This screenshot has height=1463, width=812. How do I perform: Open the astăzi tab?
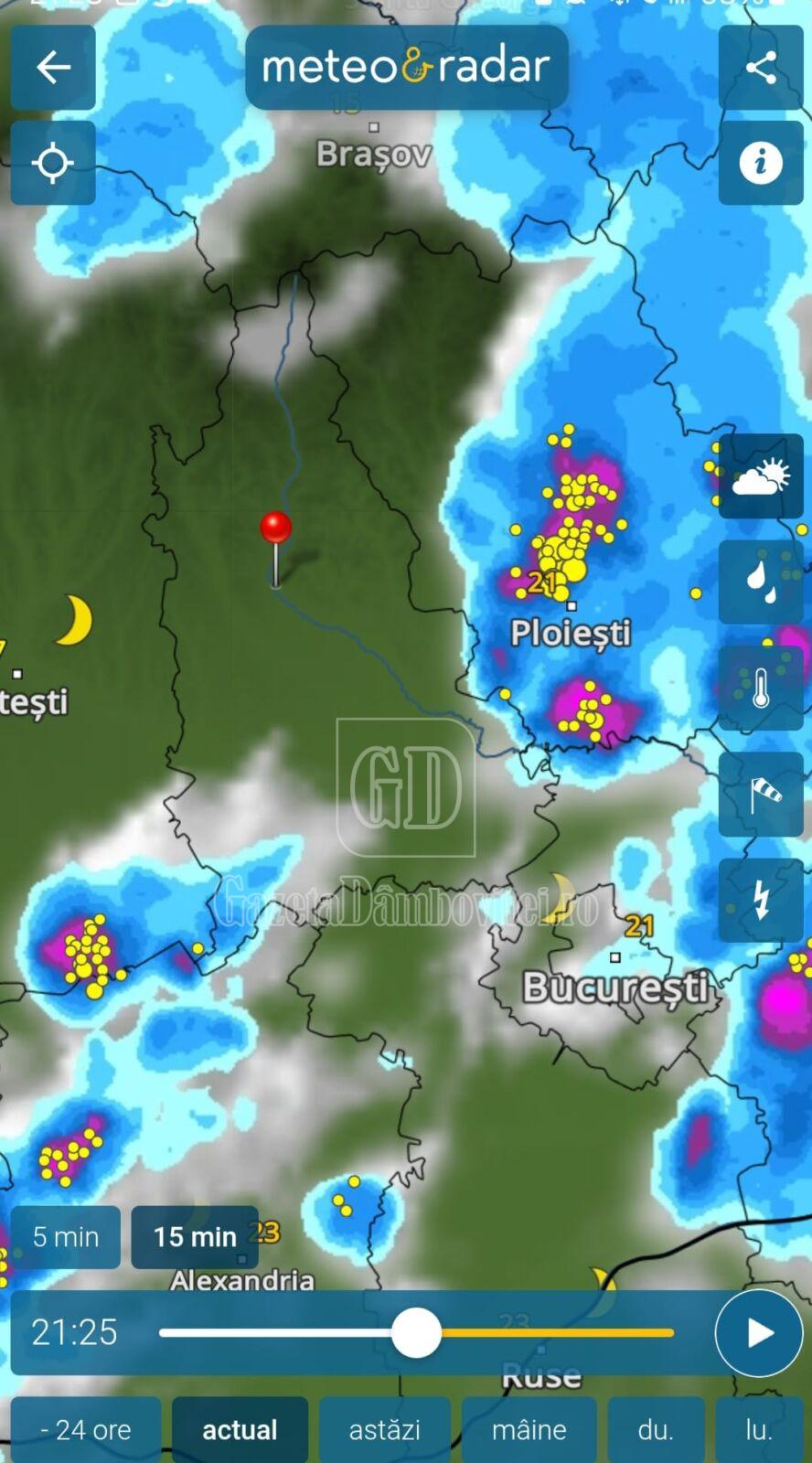[384, 1429]
